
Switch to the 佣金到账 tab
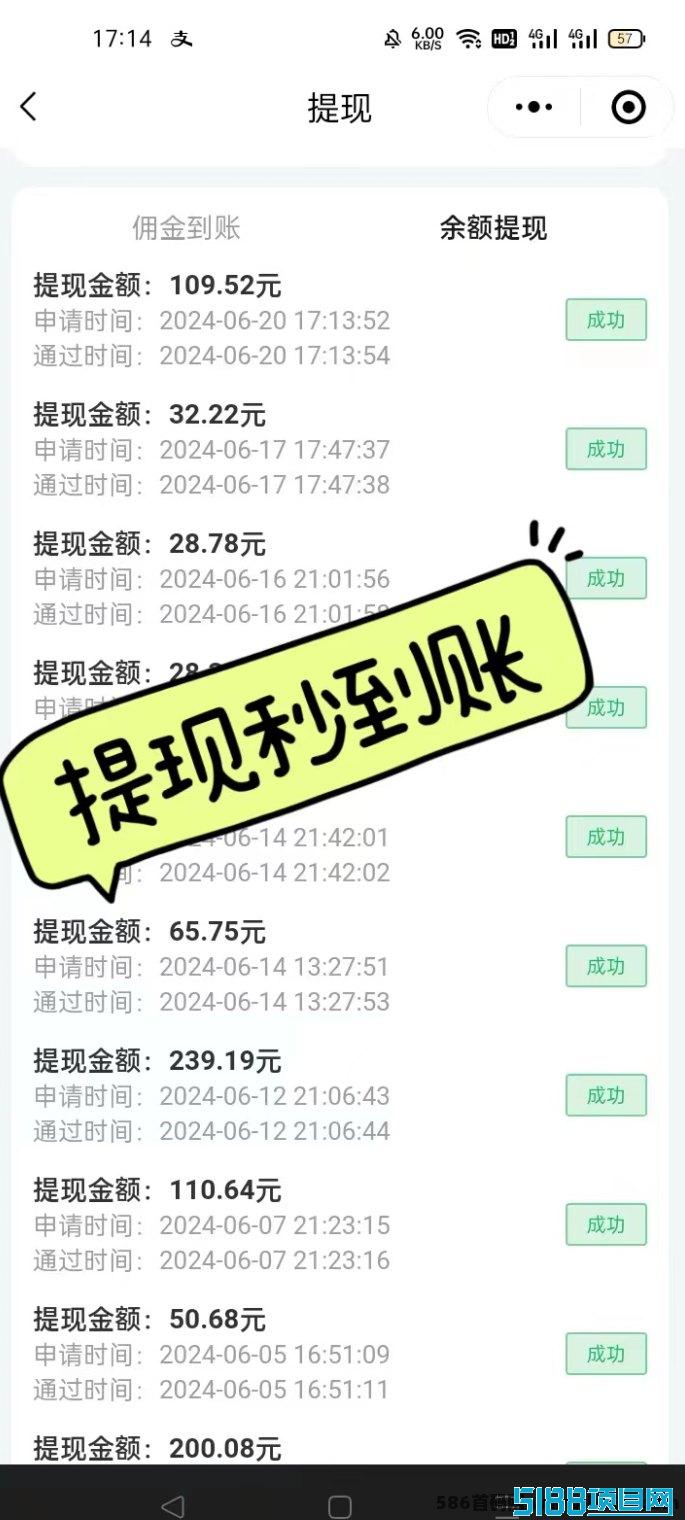187,228
